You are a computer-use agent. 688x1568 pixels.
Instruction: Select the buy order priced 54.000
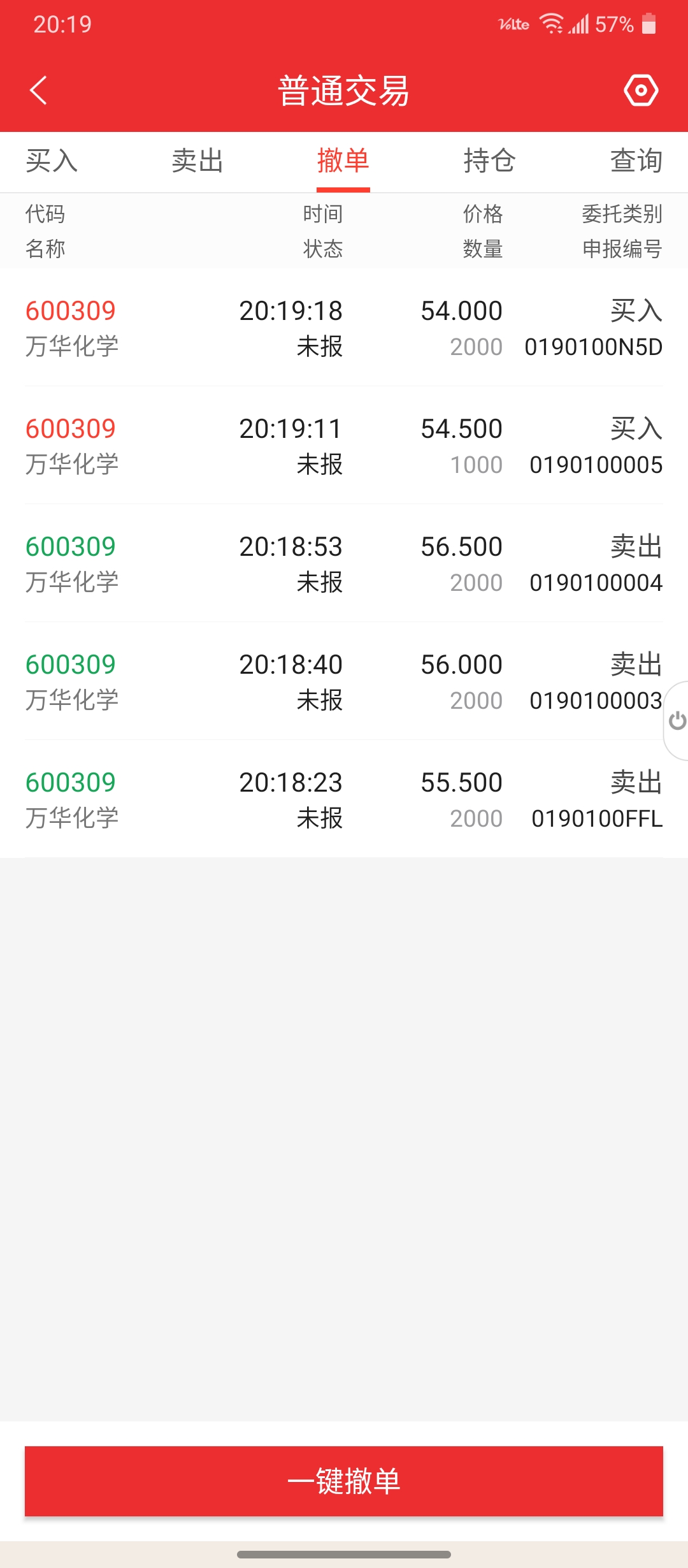point(344,328)
